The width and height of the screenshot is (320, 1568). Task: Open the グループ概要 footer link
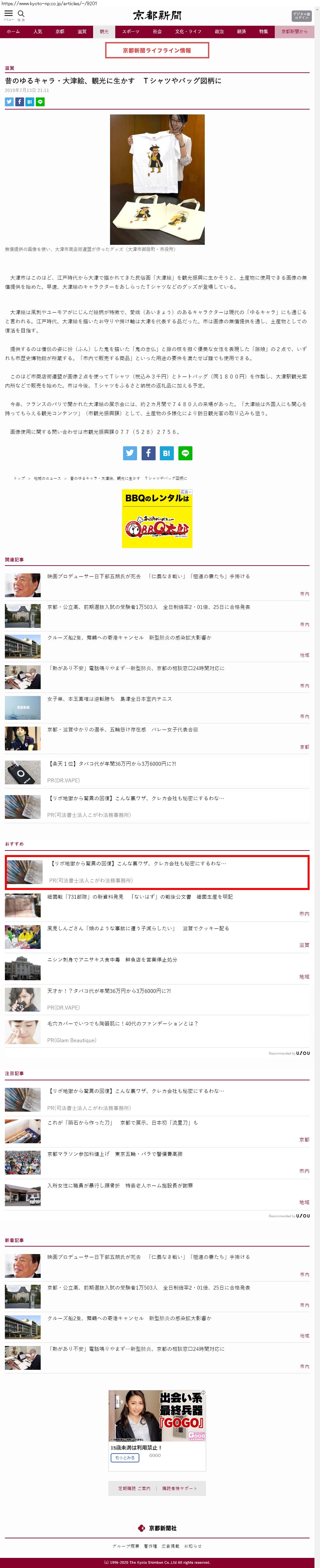pyautogui.click(x=126, y=1546)
